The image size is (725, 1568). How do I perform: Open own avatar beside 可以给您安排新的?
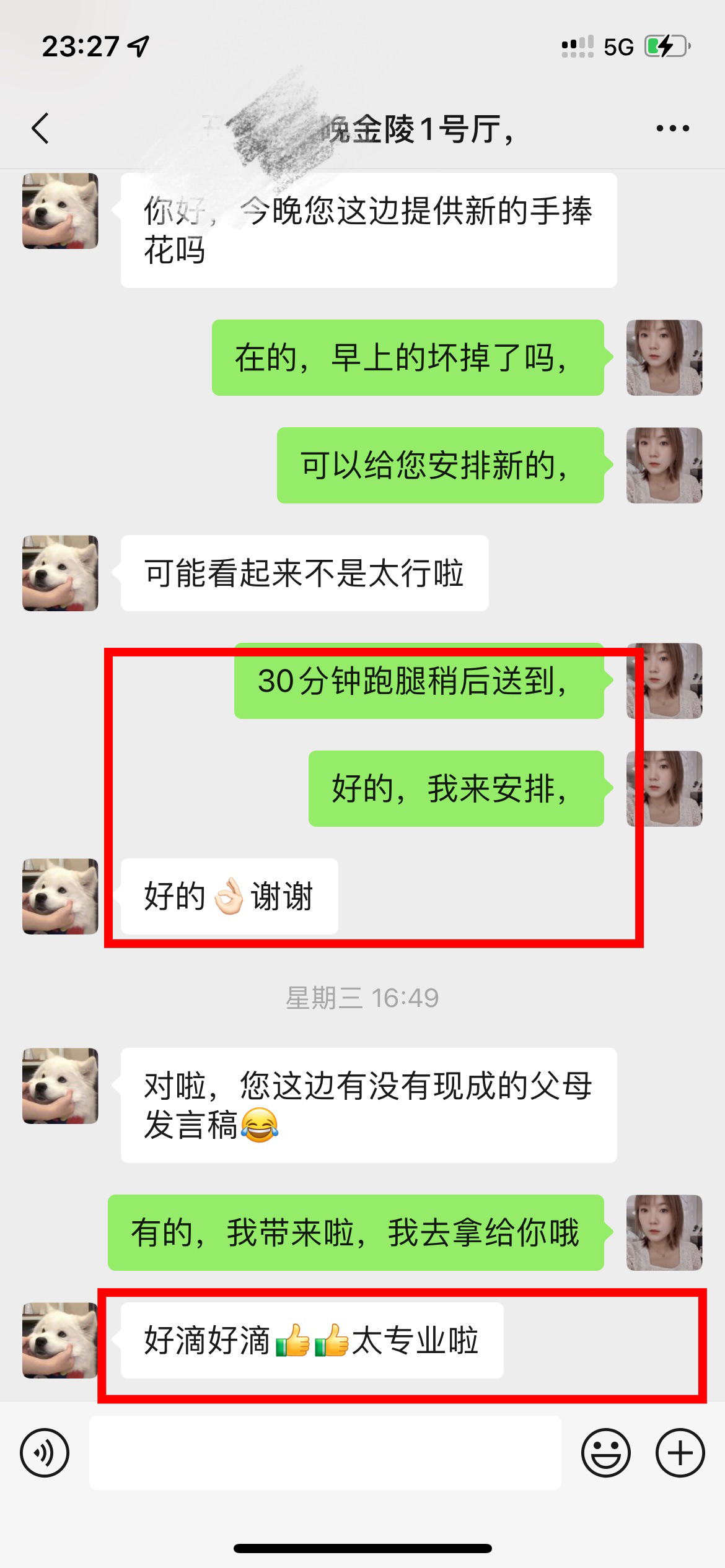(x=664, y=465)
